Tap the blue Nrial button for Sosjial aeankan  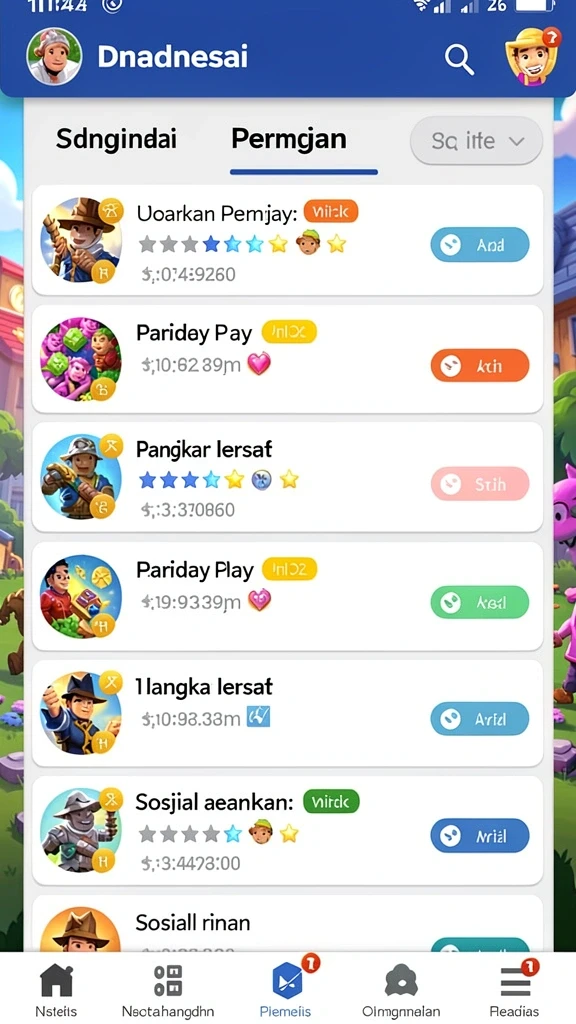click(479, 835)
